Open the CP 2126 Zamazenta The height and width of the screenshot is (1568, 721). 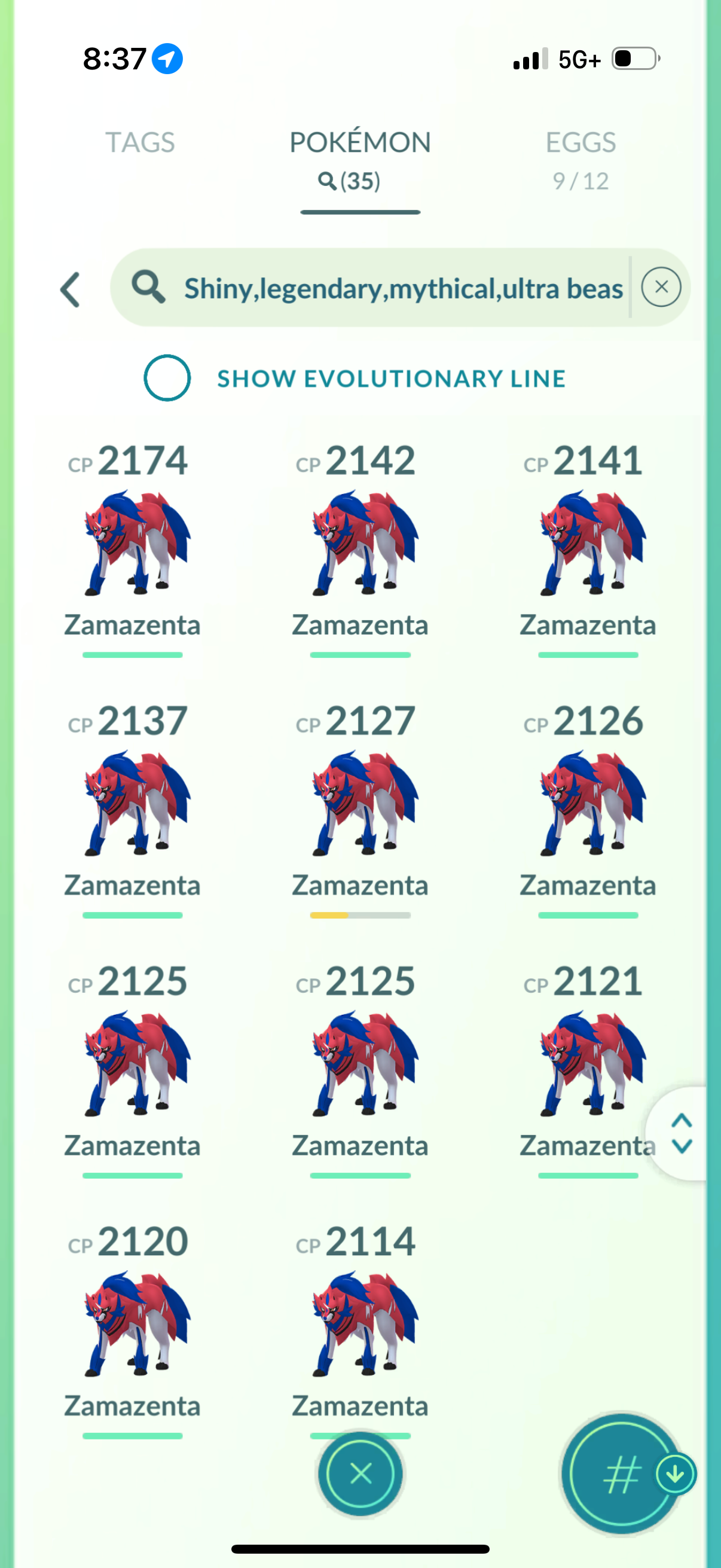588,804
